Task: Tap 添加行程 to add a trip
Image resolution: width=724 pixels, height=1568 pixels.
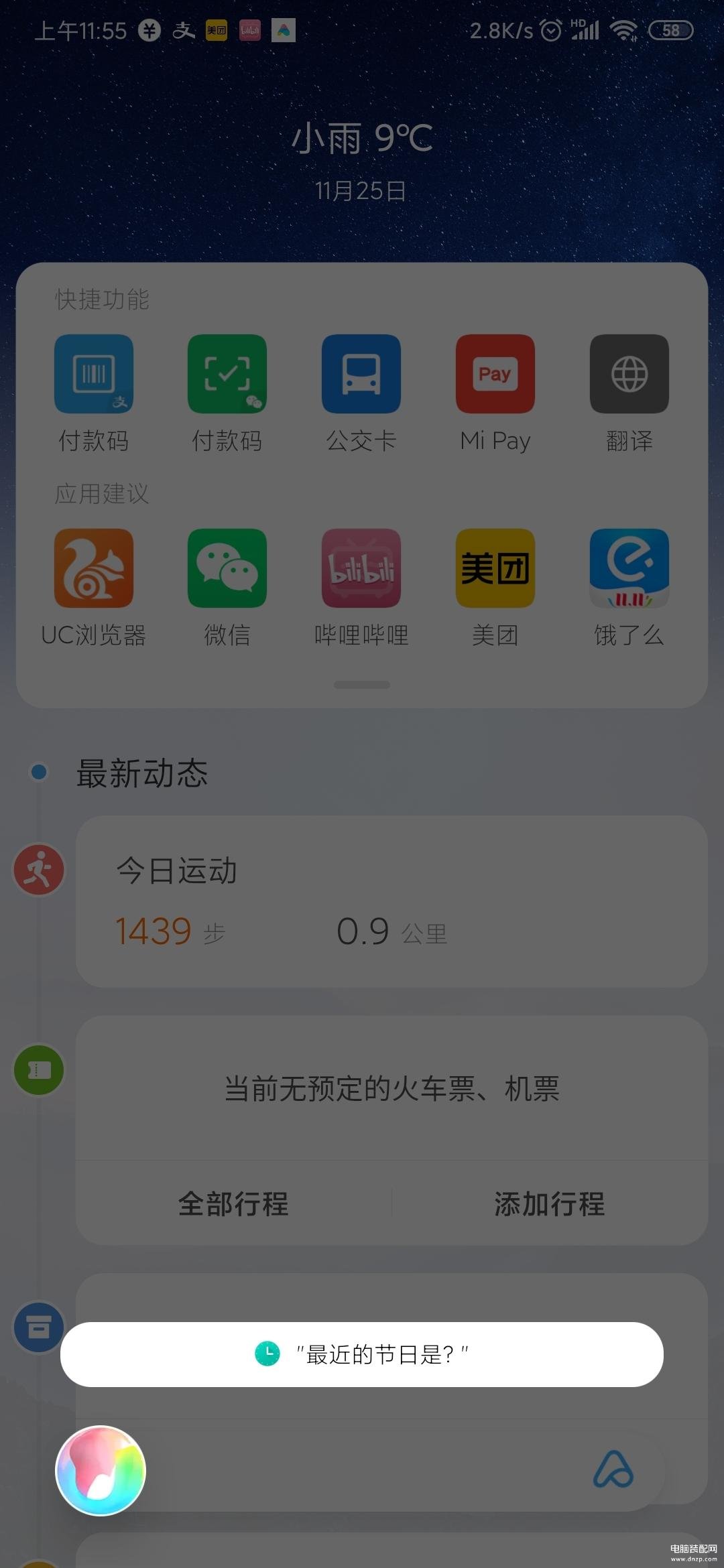Action: [550, 1203]
